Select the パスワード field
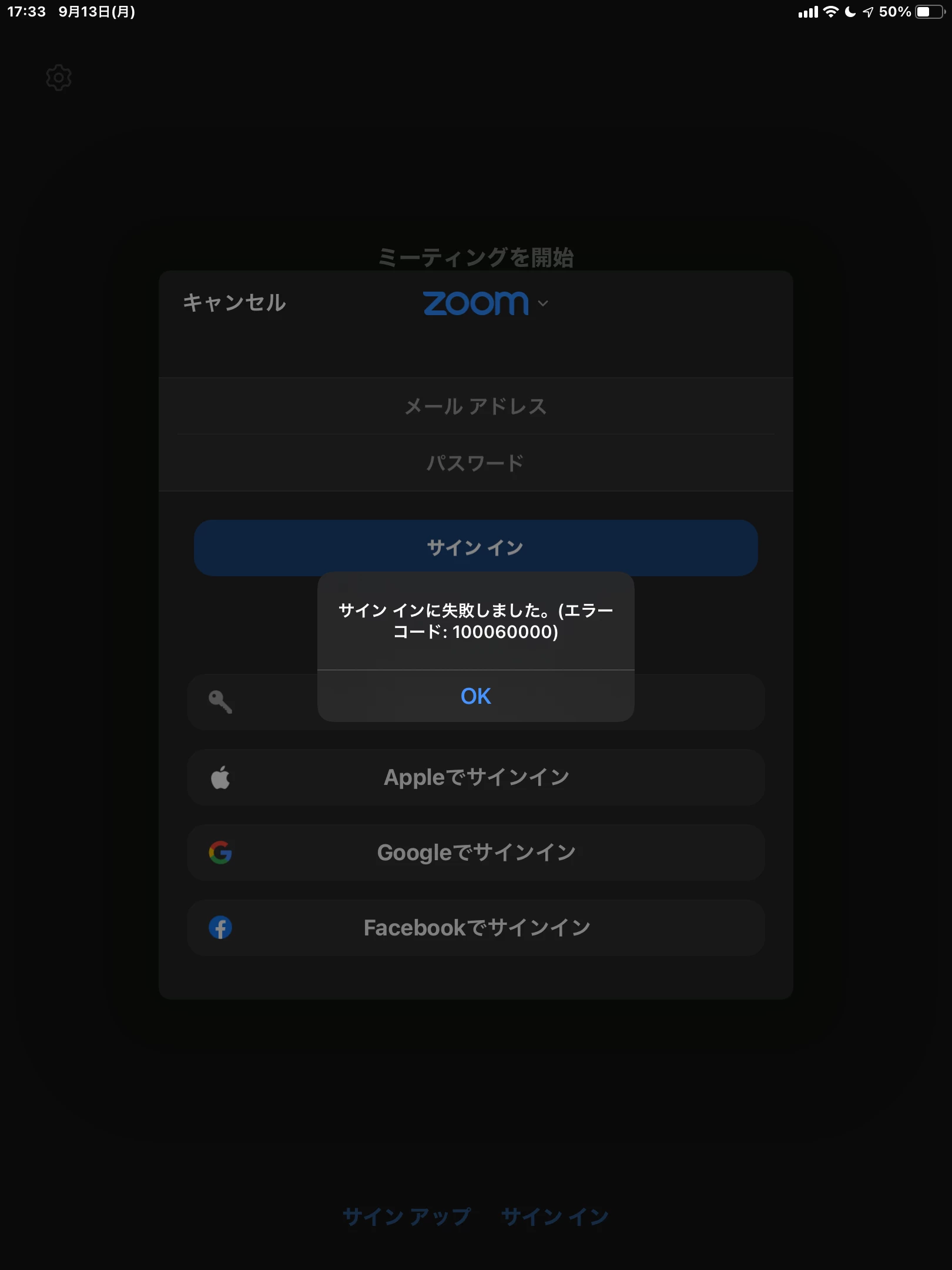 475,463
